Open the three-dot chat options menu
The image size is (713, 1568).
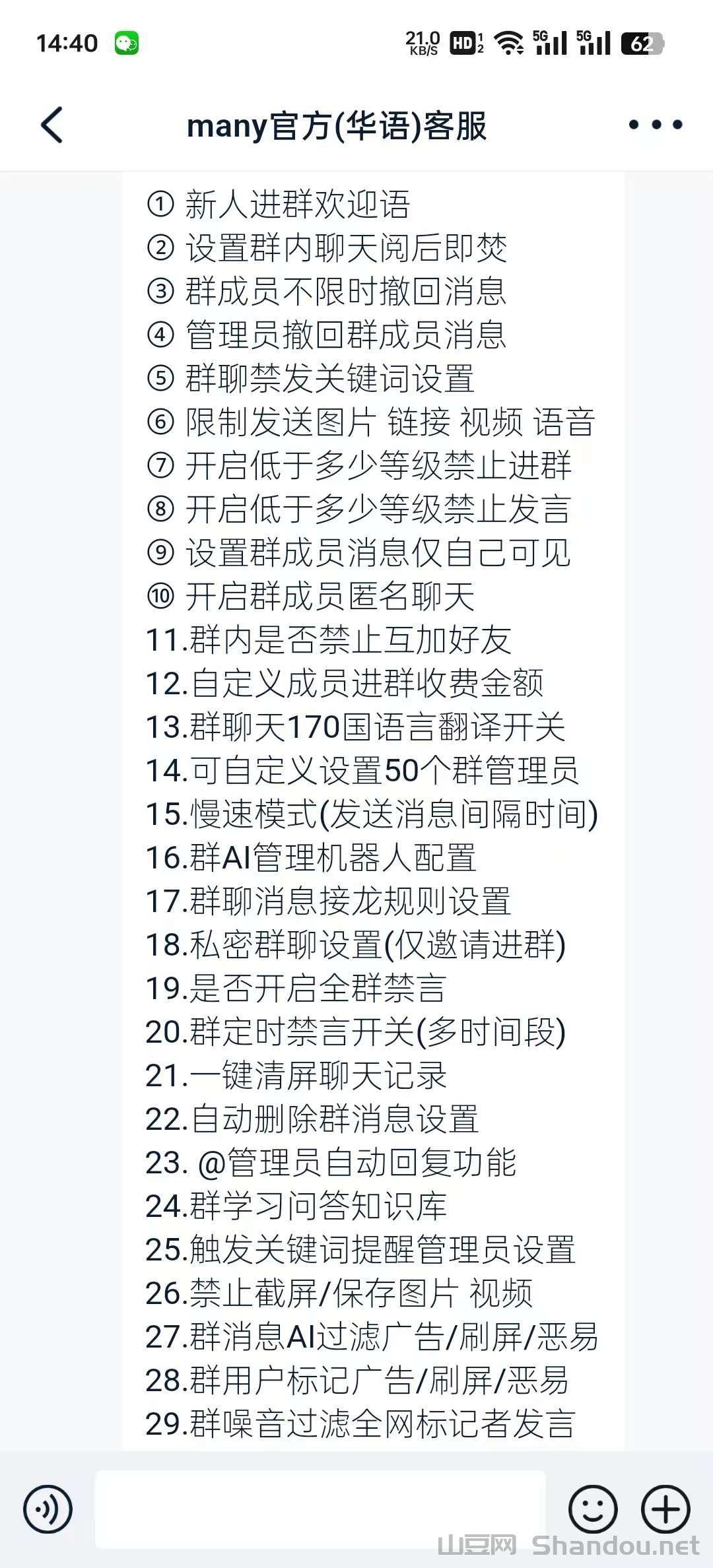[x=655, y=125]
